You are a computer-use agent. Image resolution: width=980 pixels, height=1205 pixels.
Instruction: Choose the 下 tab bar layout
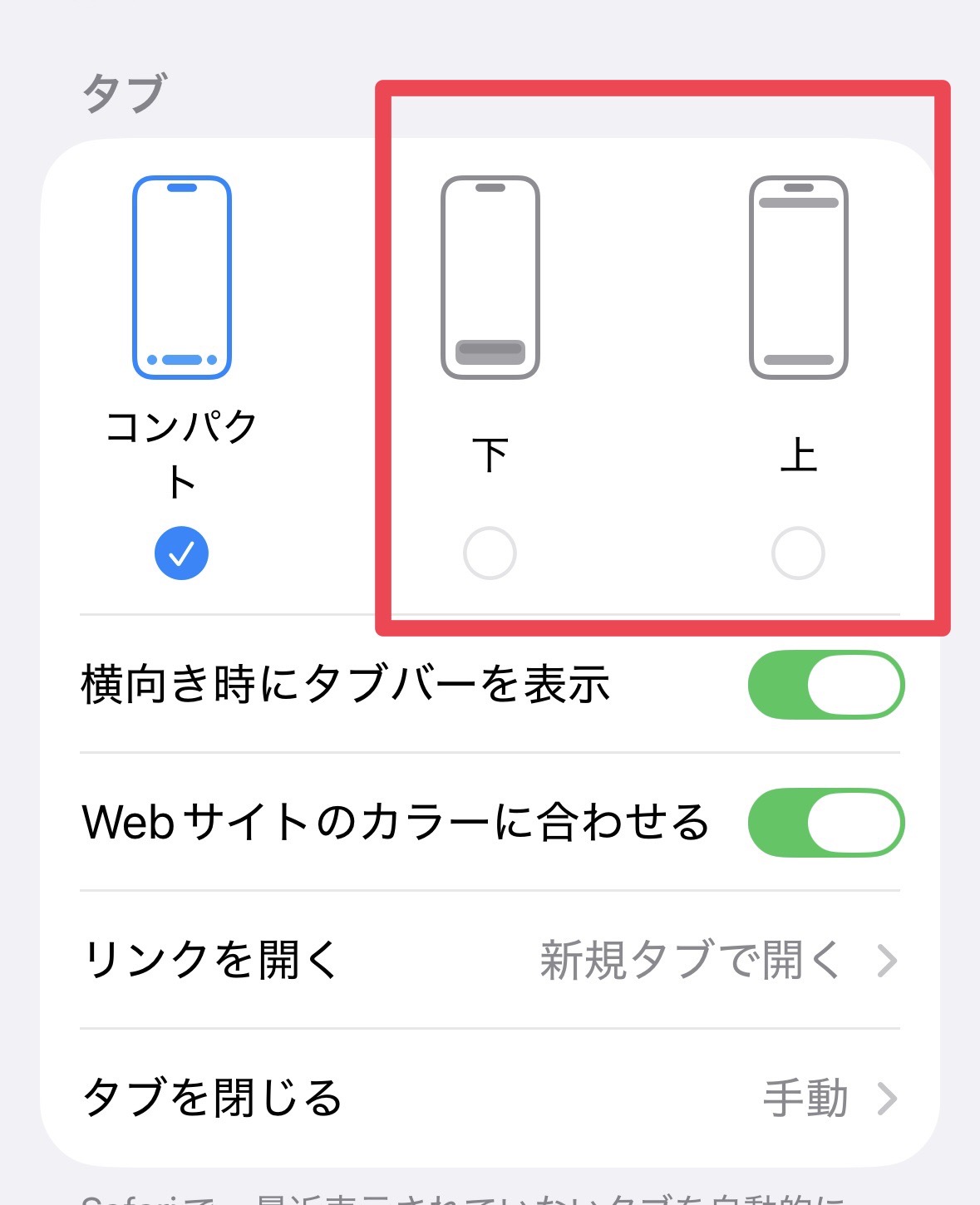pos(490,553)
